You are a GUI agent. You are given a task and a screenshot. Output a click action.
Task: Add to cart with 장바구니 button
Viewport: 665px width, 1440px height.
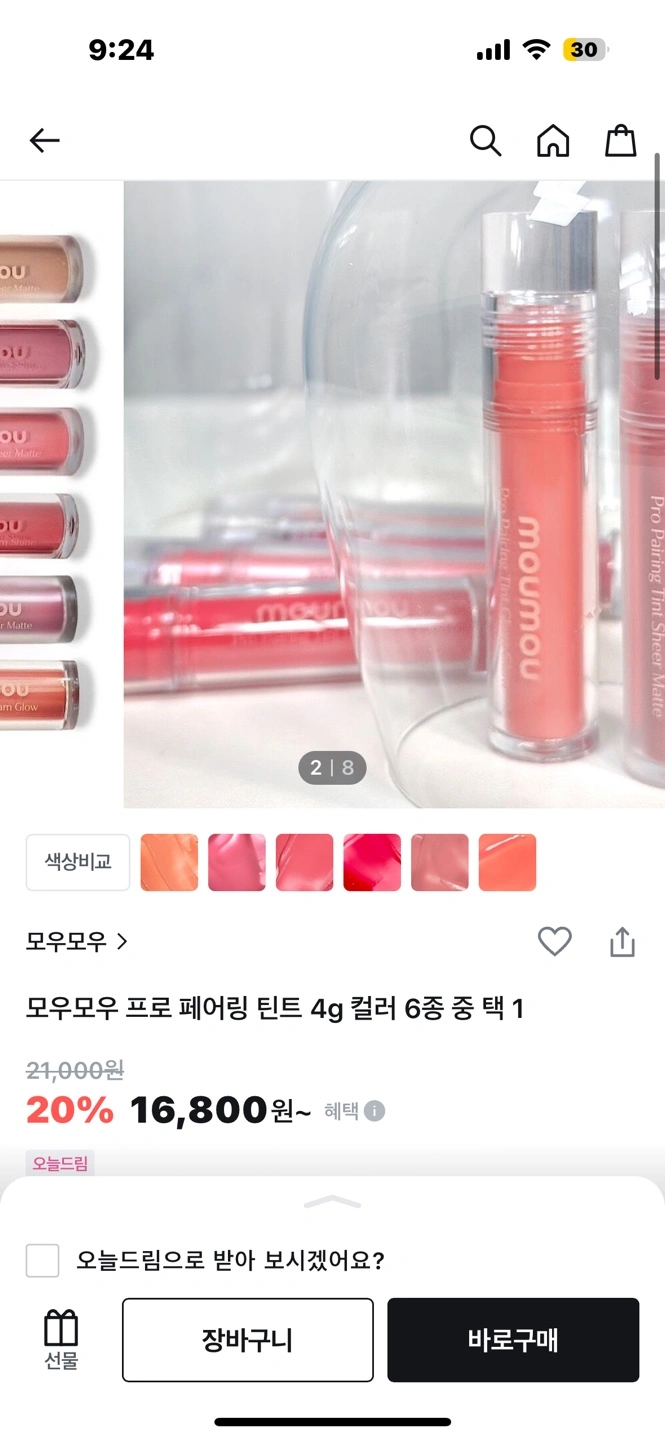click(248, 1340)
